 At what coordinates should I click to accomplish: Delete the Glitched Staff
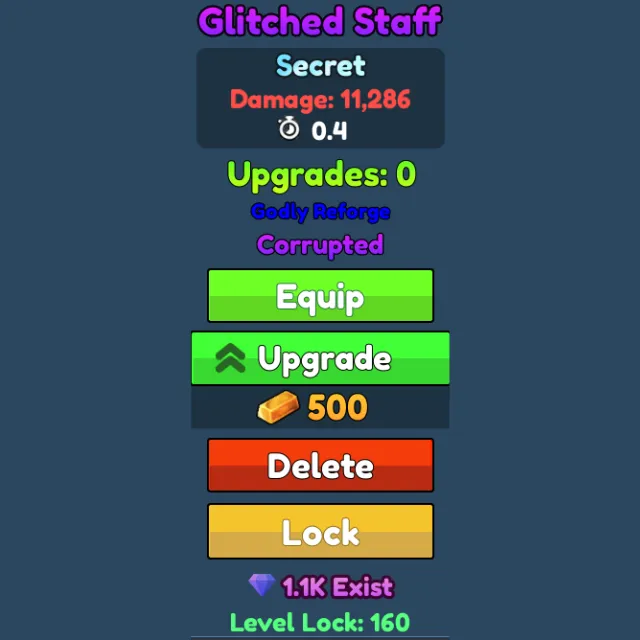click(320, 466)
